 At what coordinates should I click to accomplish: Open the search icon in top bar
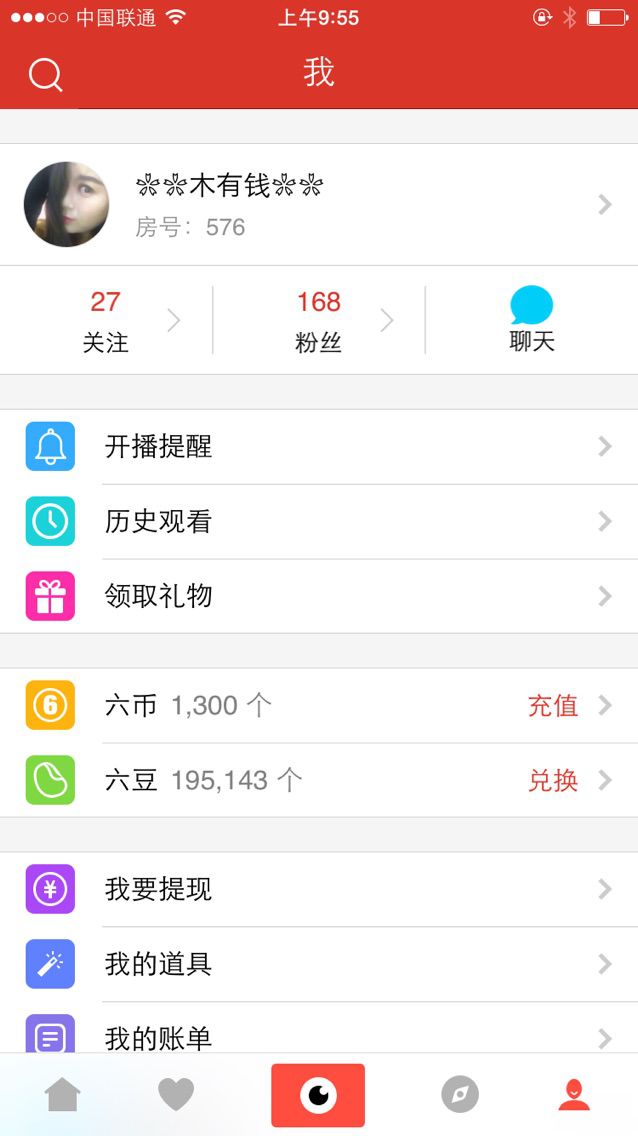45,74
